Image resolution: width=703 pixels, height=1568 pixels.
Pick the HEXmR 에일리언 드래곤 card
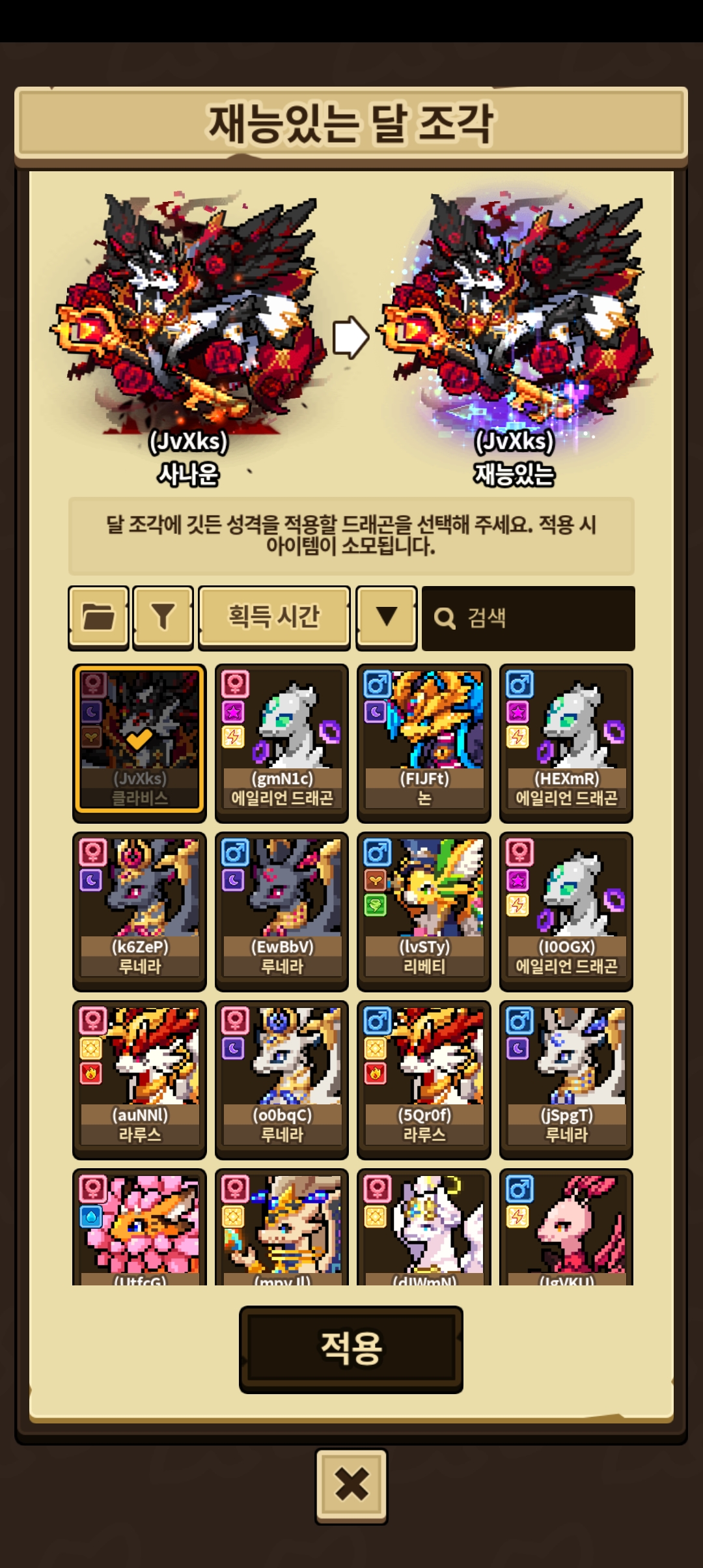click(566, 742)
